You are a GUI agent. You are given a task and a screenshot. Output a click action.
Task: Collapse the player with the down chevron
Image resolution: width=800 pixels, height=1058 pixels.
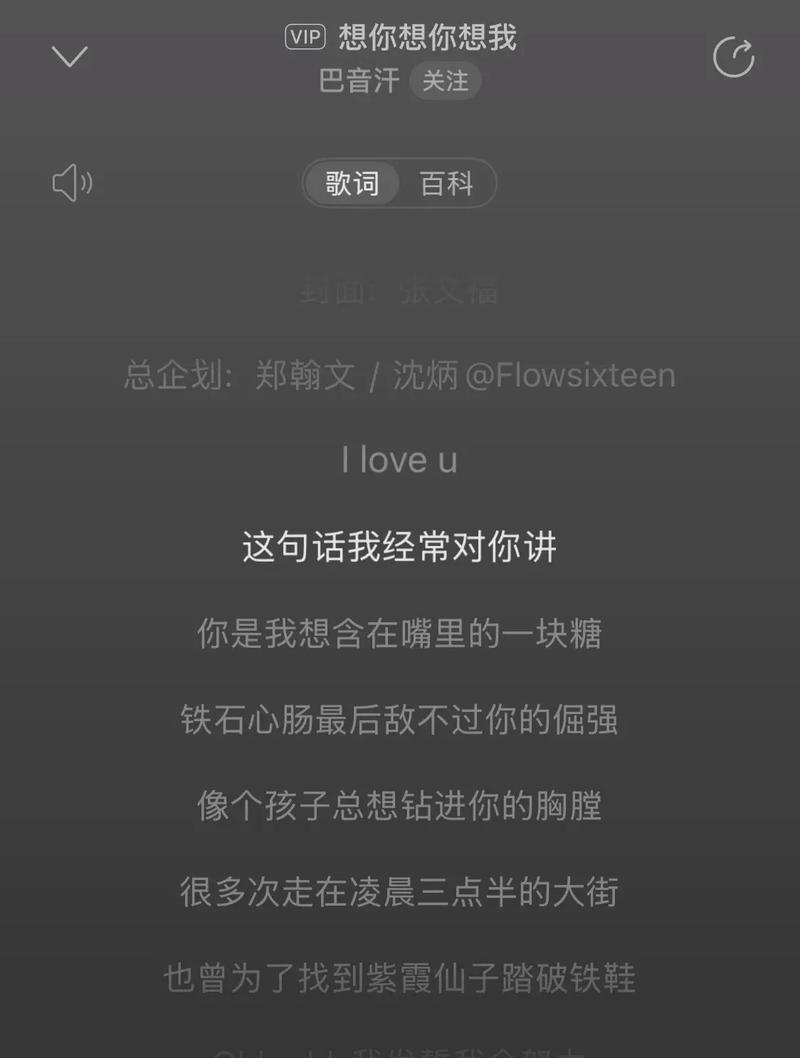pos(70,57)
